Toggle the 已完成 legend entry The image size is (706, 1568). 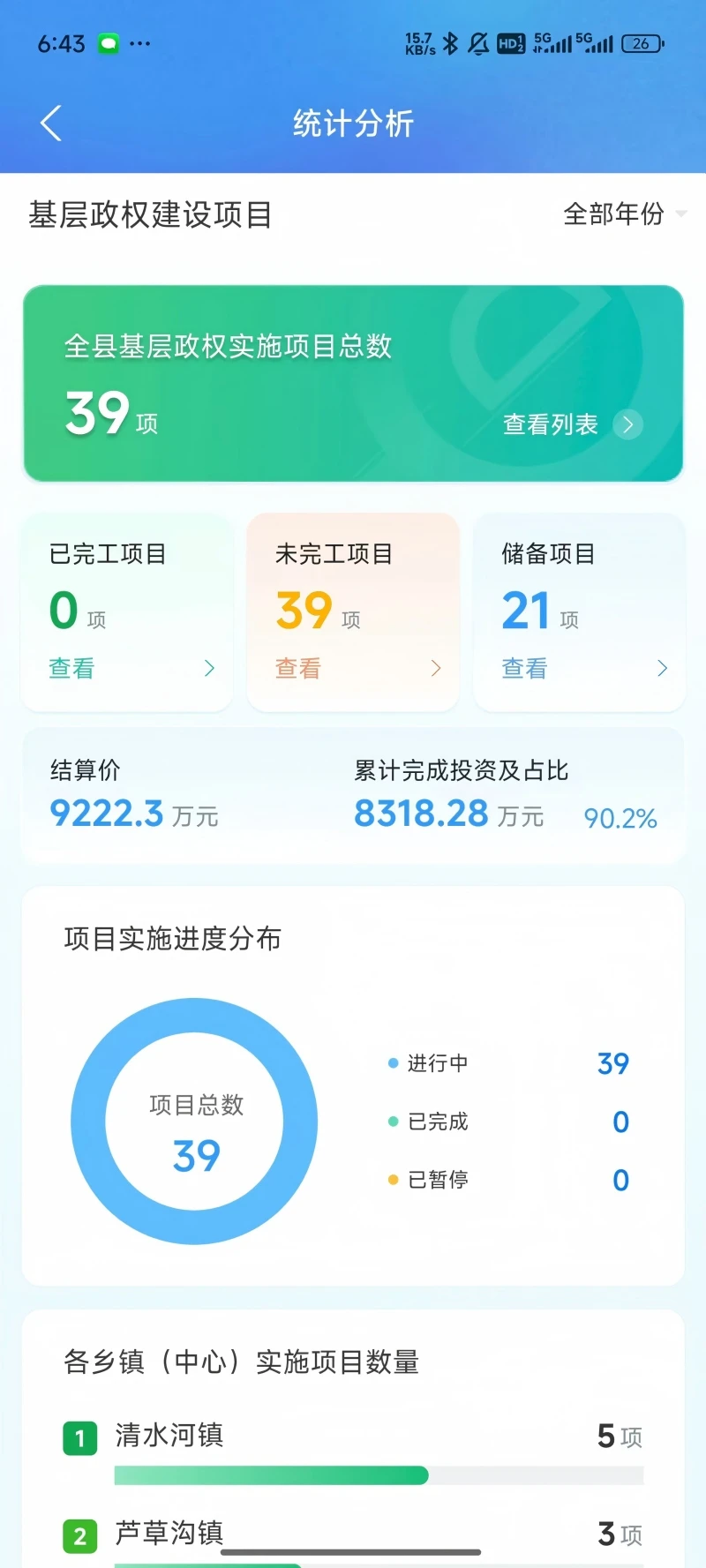(x=393, y=1122)
